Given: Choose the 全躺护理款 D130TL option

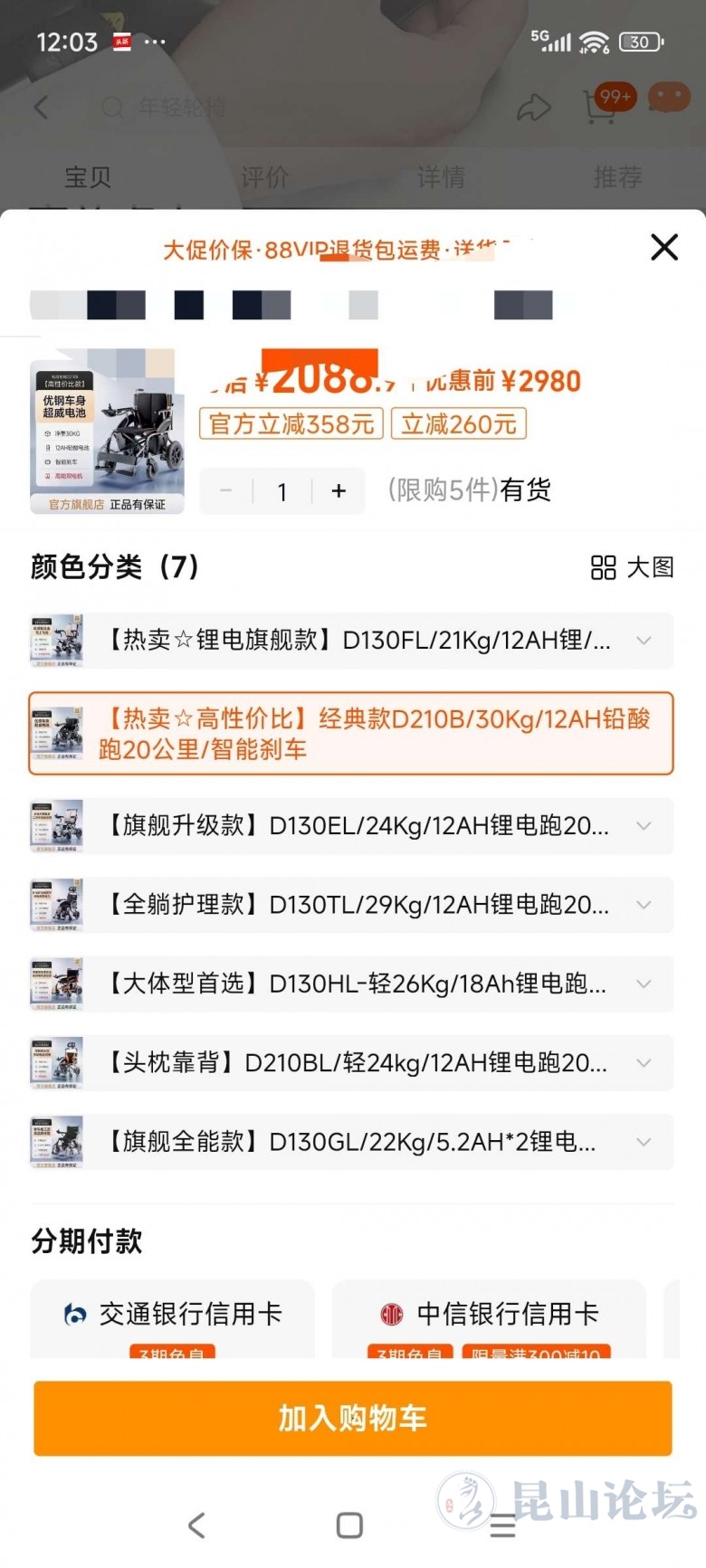Looking at the screenshot, I should point(358,905).
